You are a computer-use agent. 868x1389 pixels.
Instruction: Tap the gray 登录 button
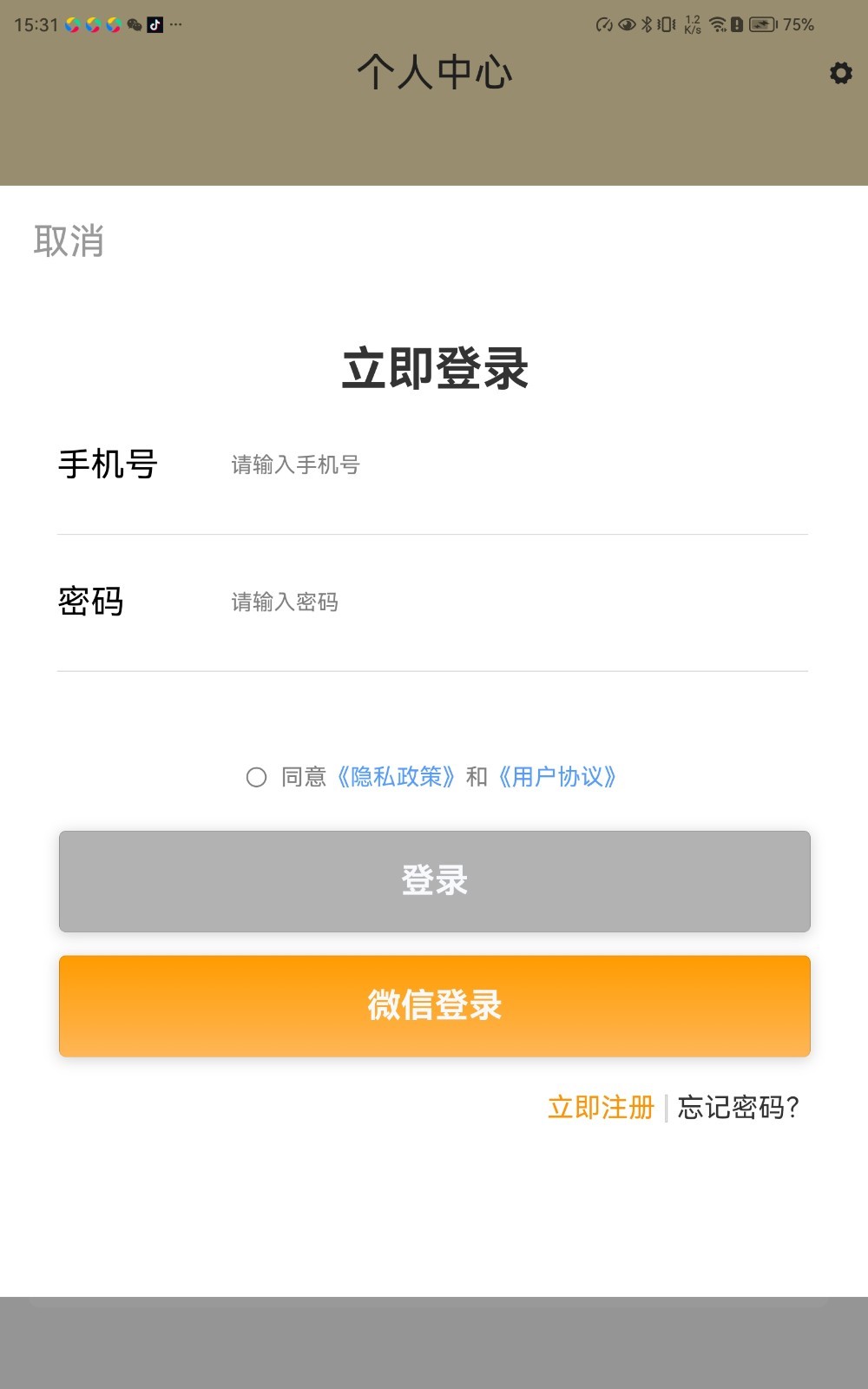point(434,881)
